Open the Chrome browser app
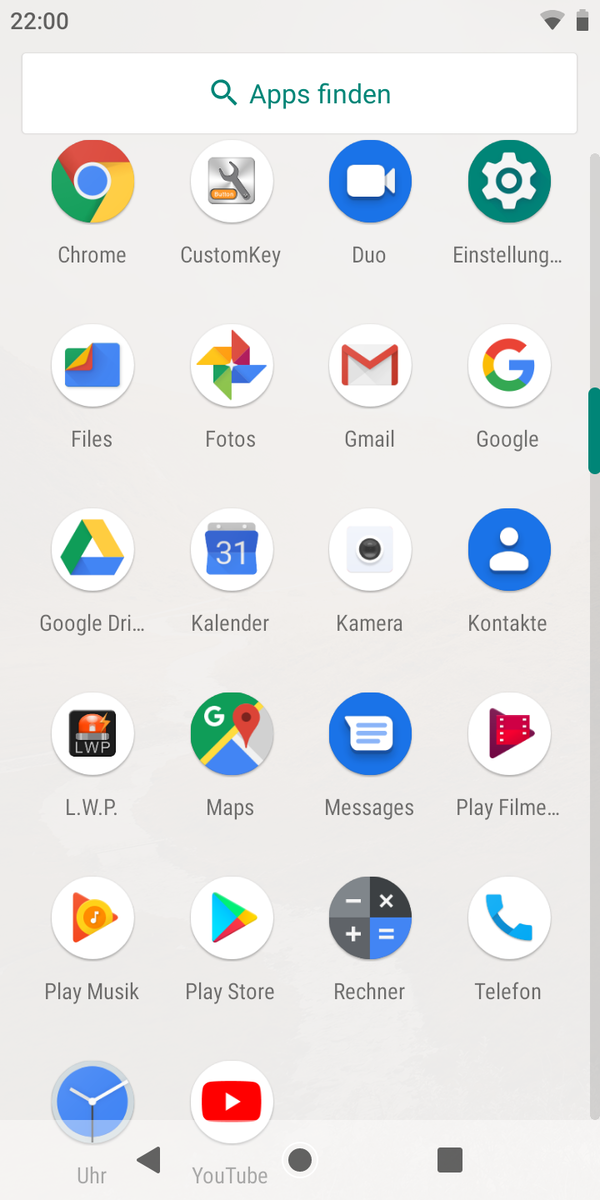 click(x=92, y=182)
